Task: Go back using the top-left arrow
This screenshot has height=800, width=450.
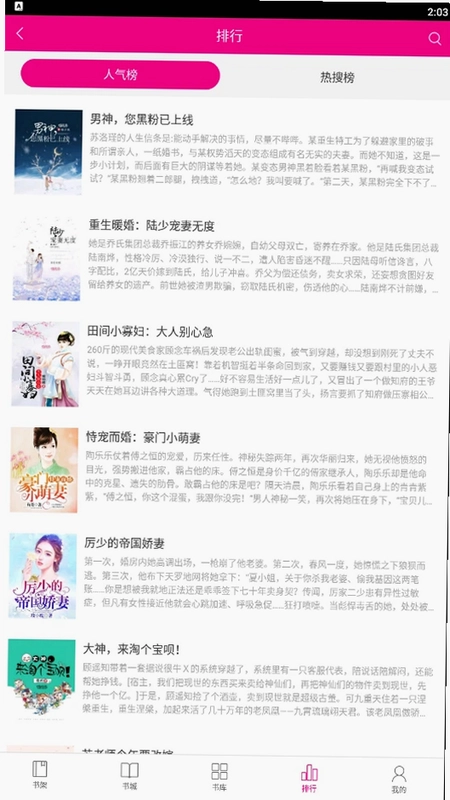Action: tap(20, 34)
